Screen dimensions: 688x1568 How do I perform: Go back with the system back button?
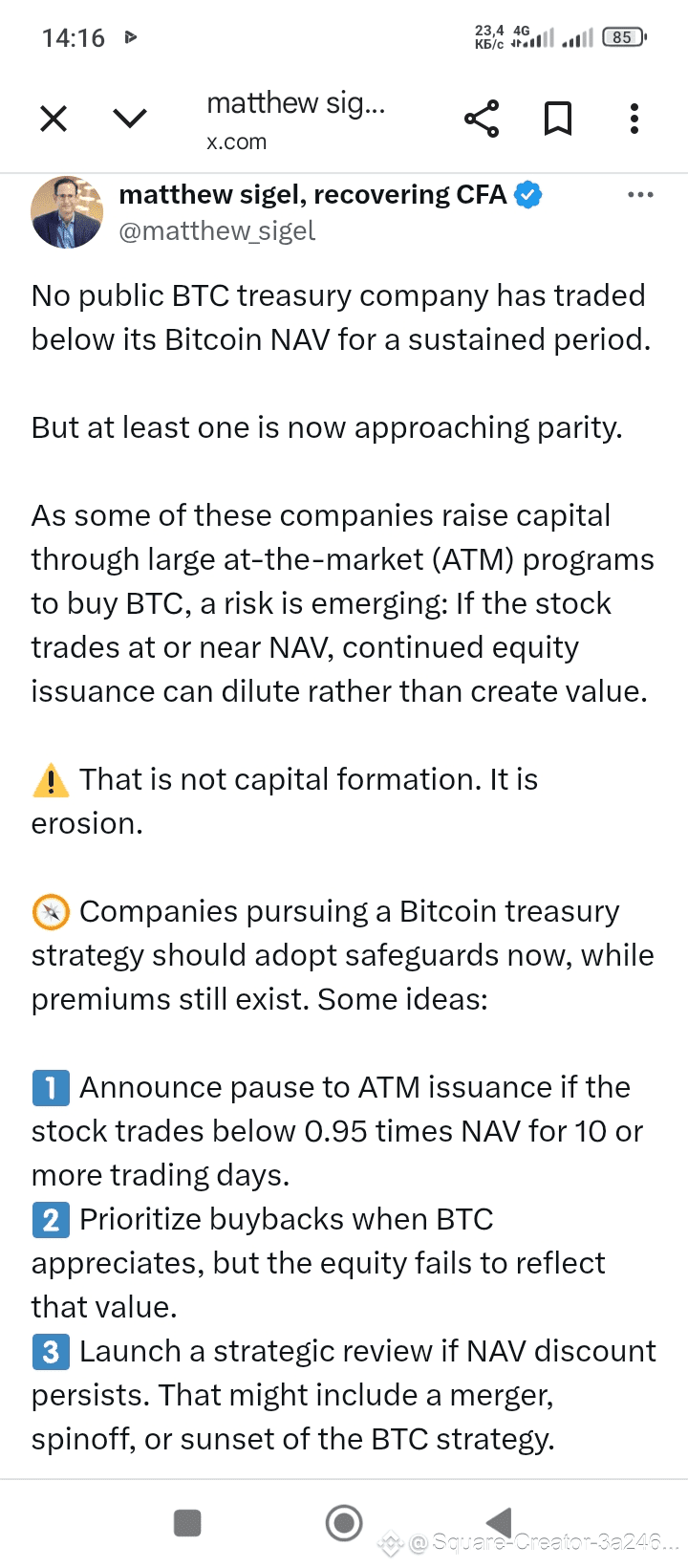(x=499, y=1521)
